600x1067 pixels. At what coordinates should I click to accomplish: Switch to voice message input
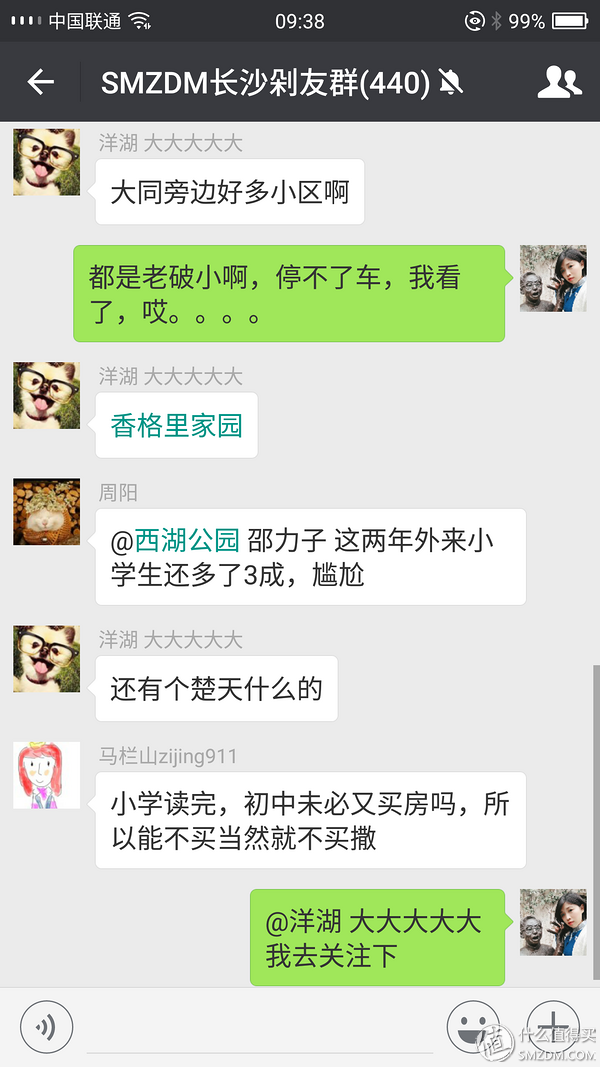point(47,1027)
